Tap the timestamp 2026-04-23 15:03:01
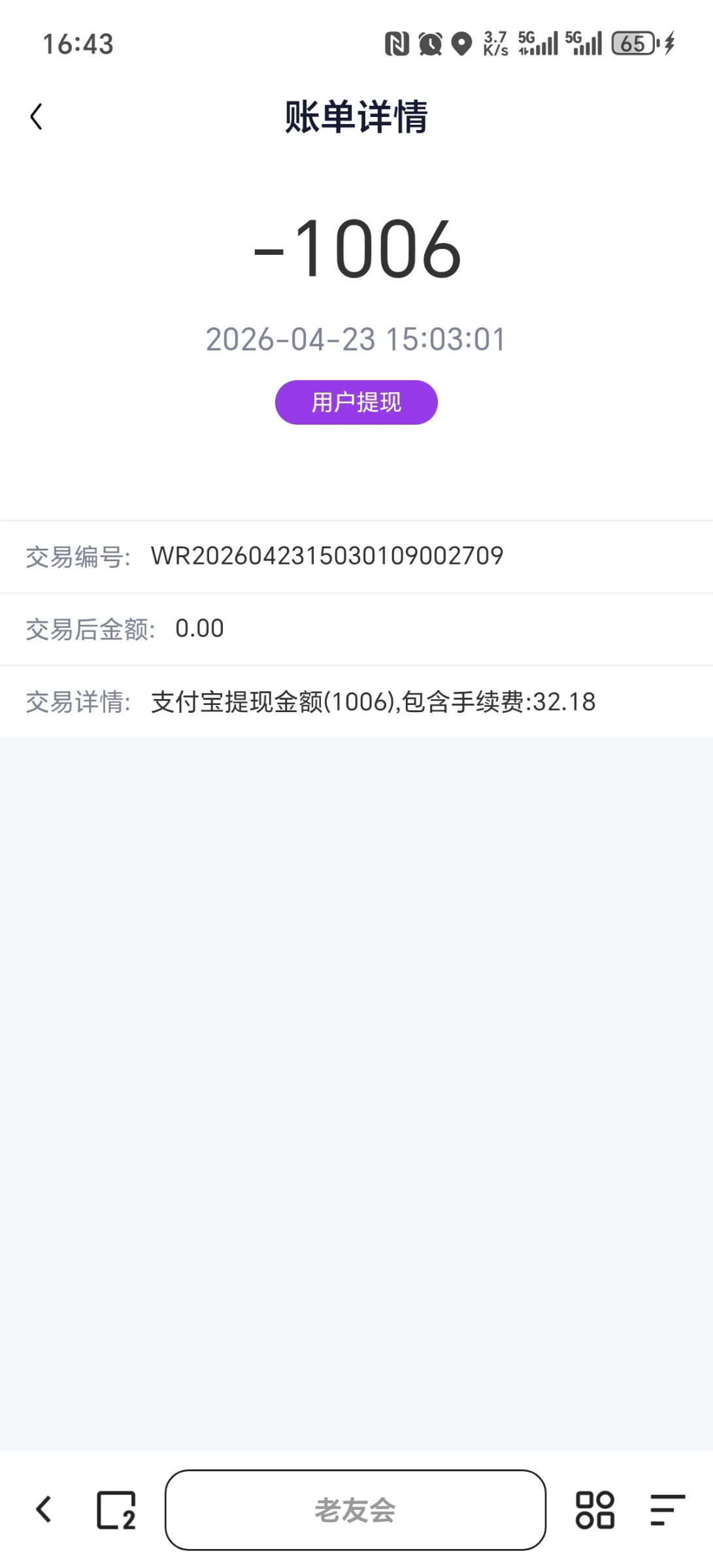The image size is (713, 1568). point(356,339)
